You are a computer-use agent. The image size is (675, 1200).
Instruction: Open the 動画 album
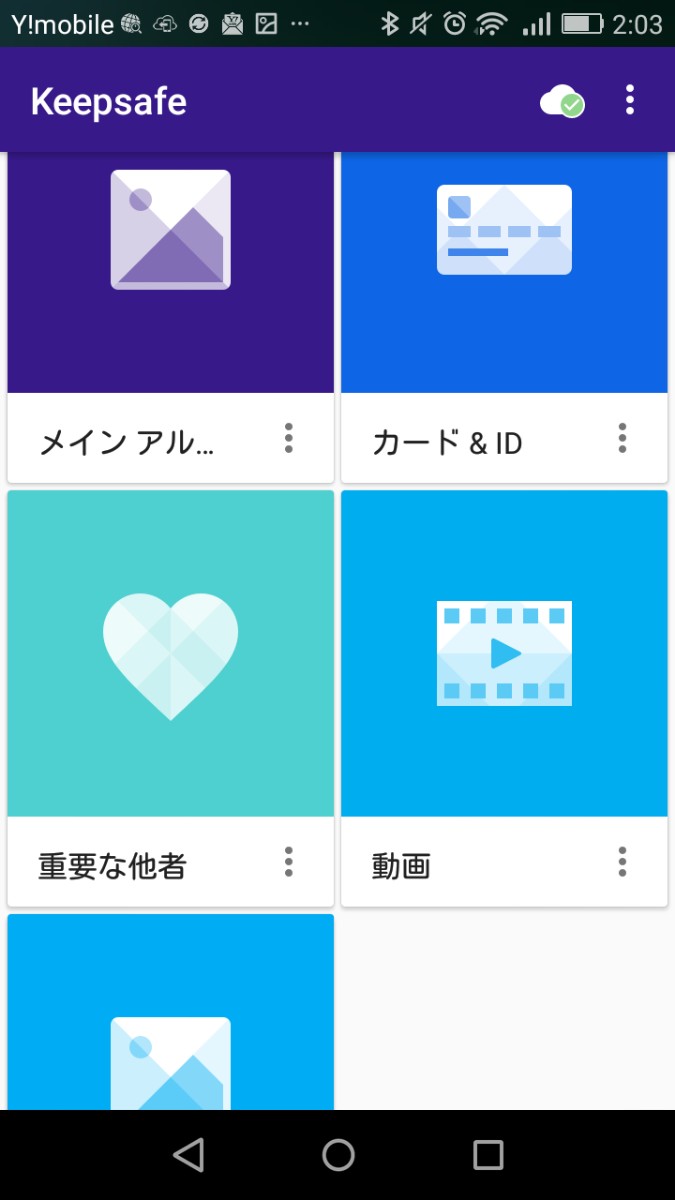coord(504,654)
